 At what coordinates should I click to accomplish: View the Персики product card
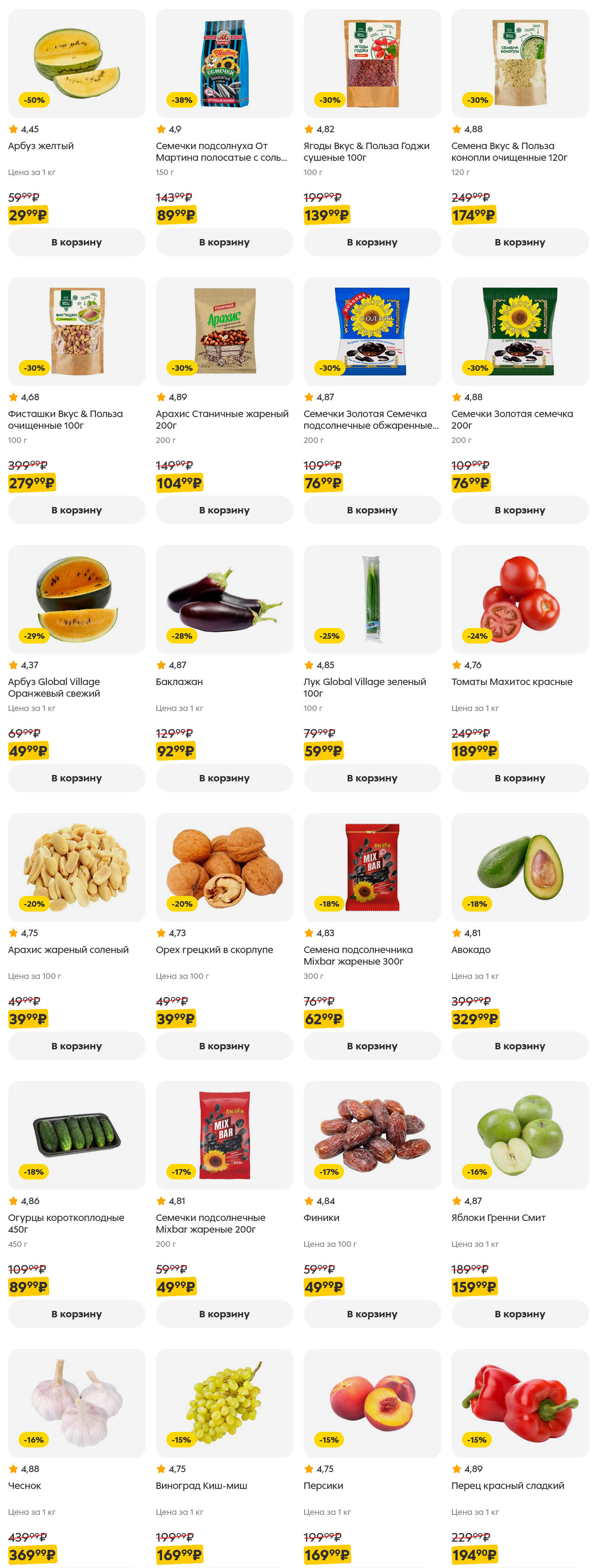372,1403
